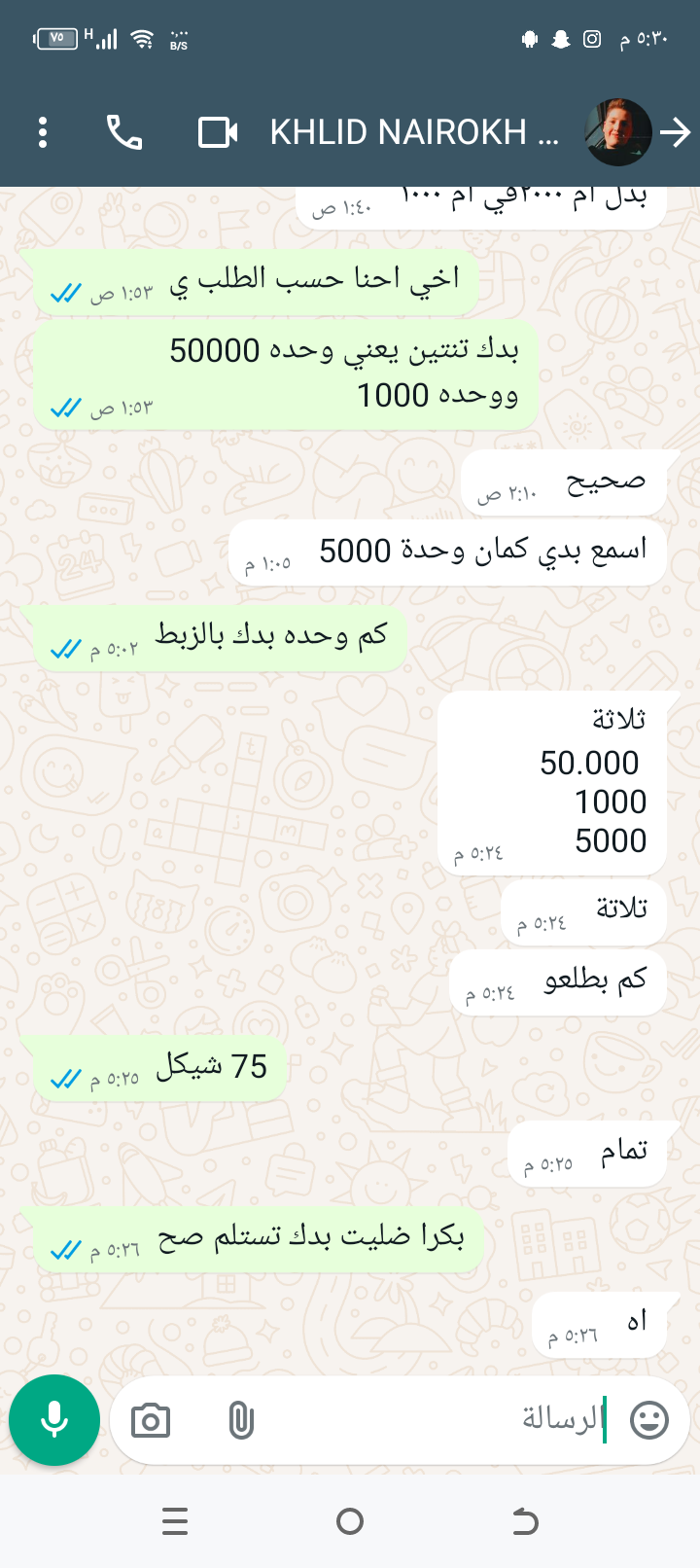Go back using the header arrow
This screenshot has height=1568, width=700.
click(x=676, y=132)
